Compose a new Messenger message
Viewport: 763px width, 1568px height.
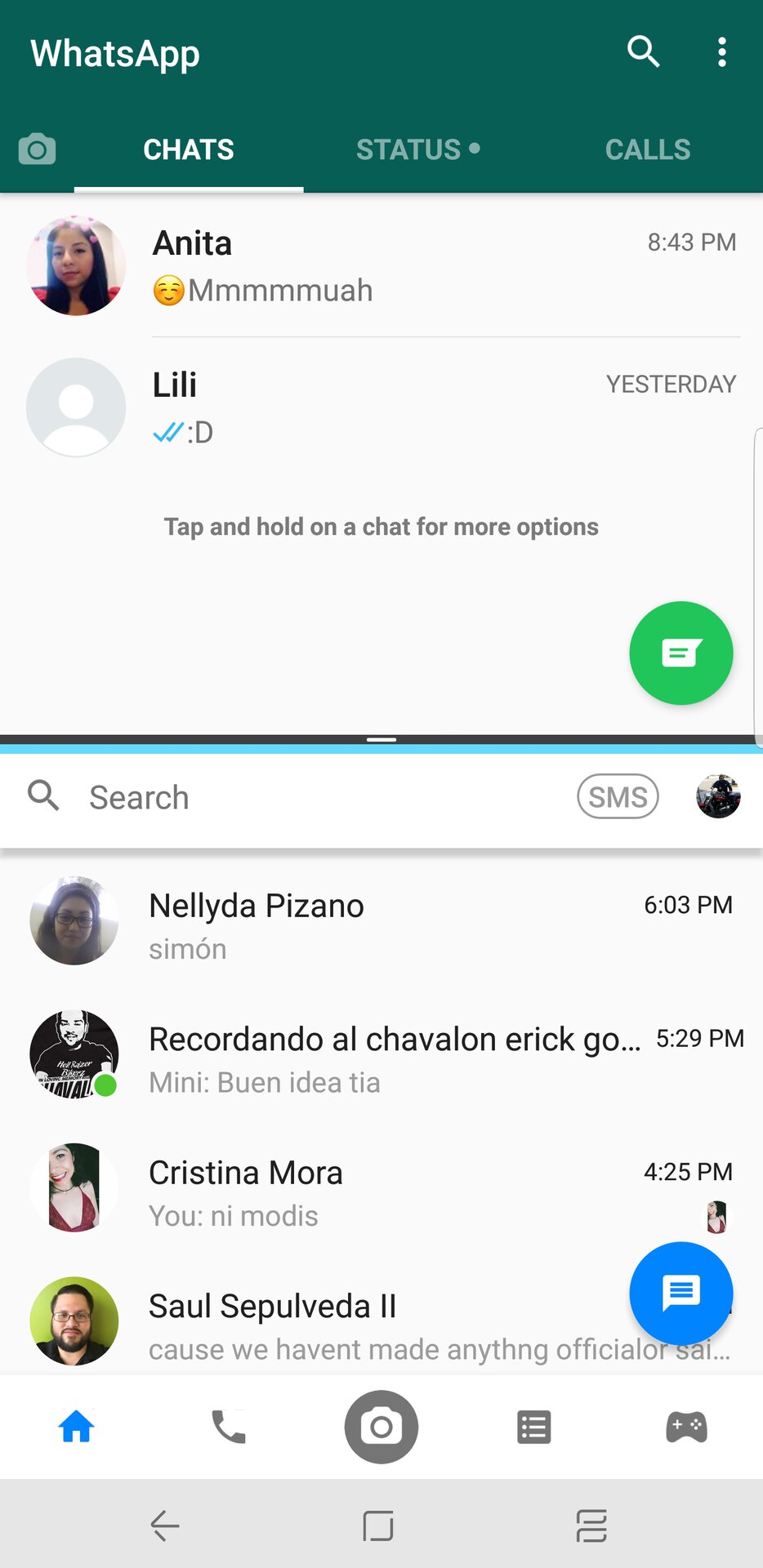coord(680,1294)
